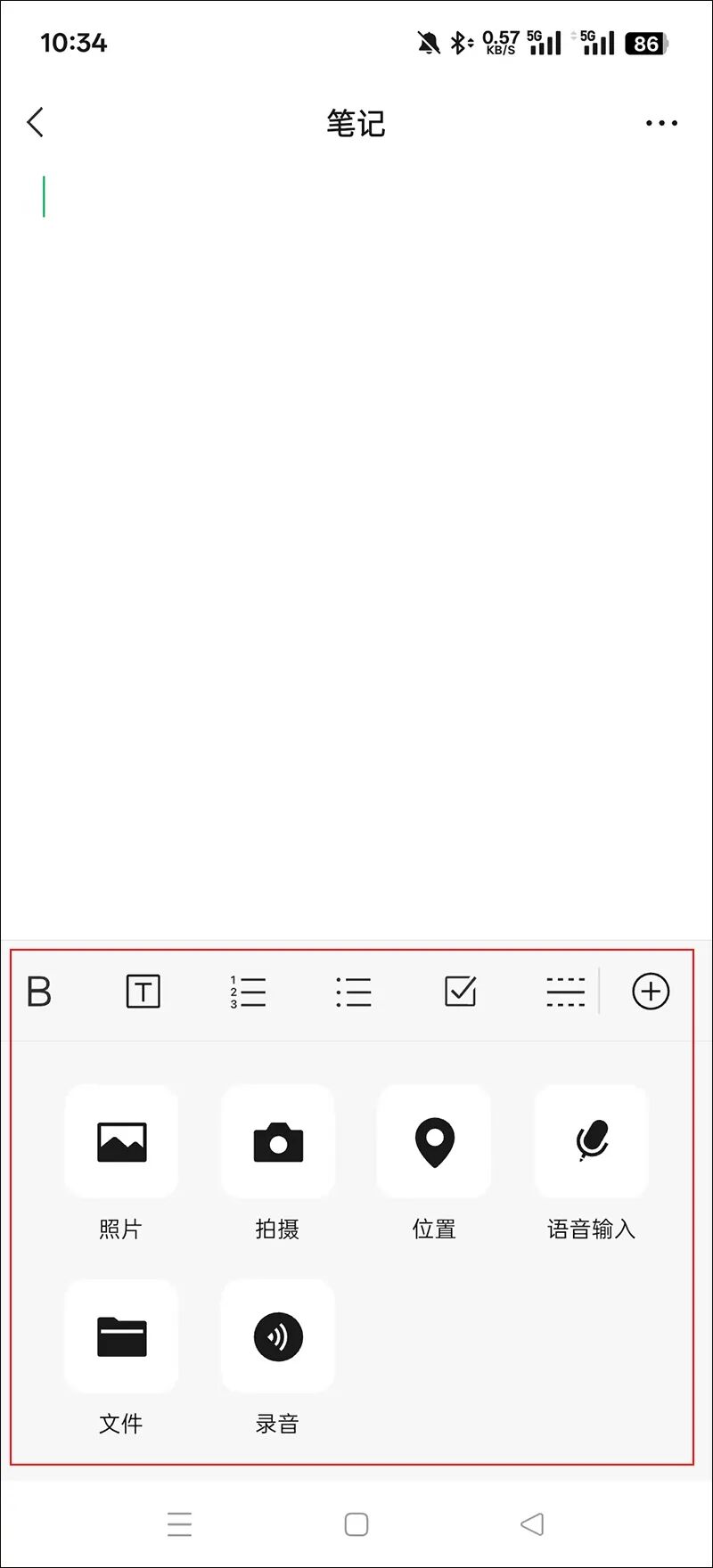Screen dimensions: 713x1568
Task: Open the three-dot overflow menu
Action: coord(661,123)
